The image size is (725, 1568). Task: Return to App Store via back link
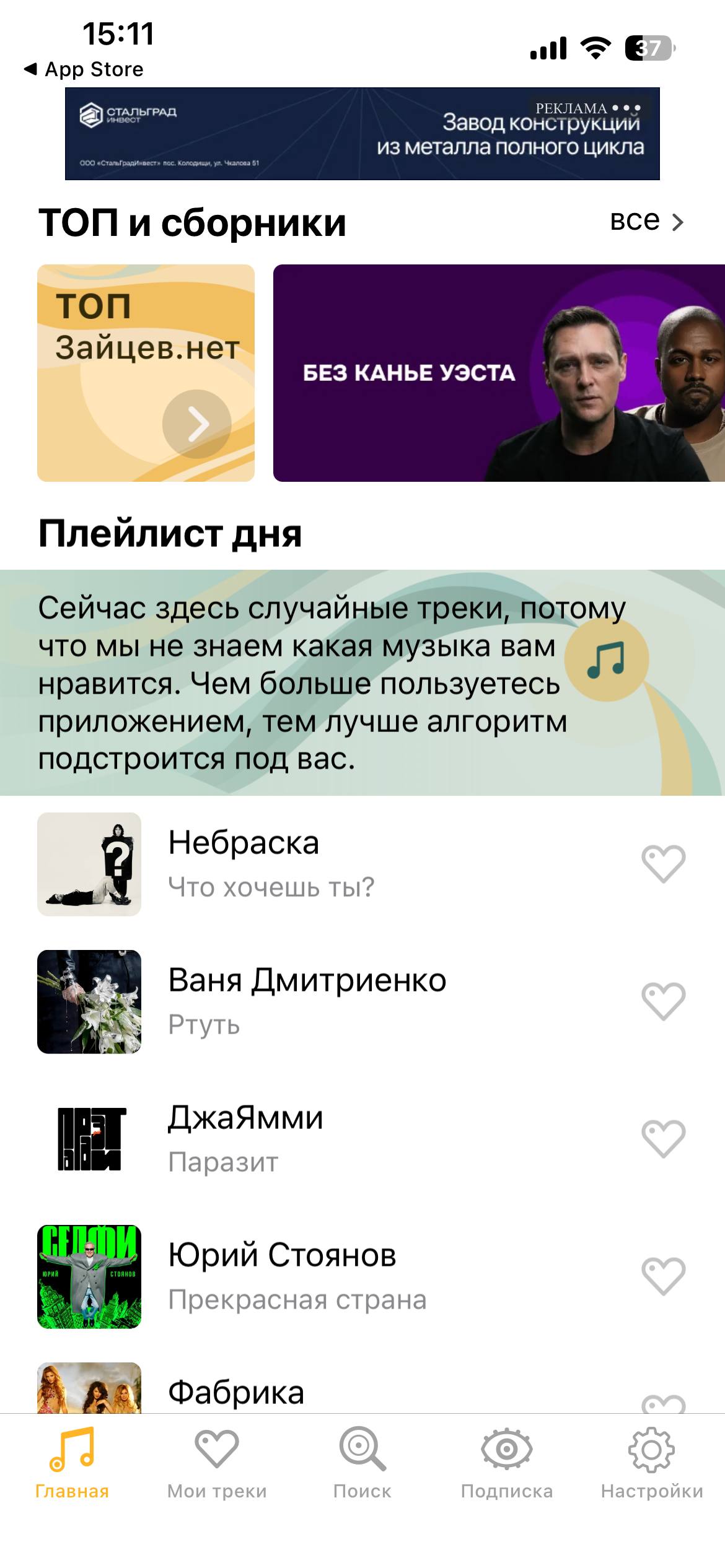84,69
